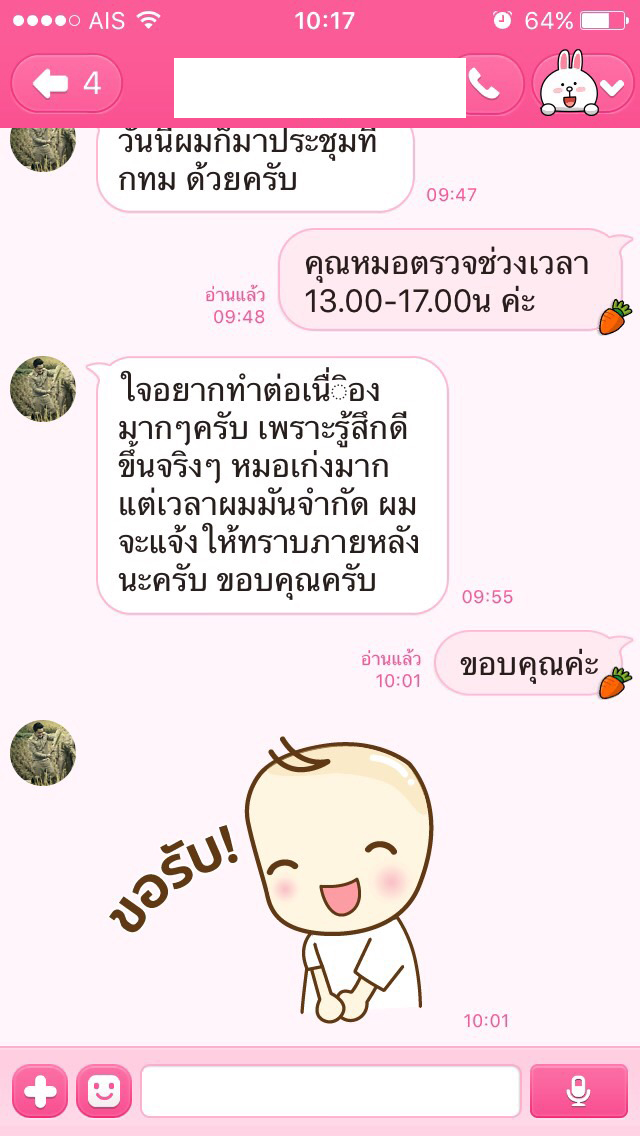
Task: Open the plus attachment menu
Action: click(x=39, y=1091)
